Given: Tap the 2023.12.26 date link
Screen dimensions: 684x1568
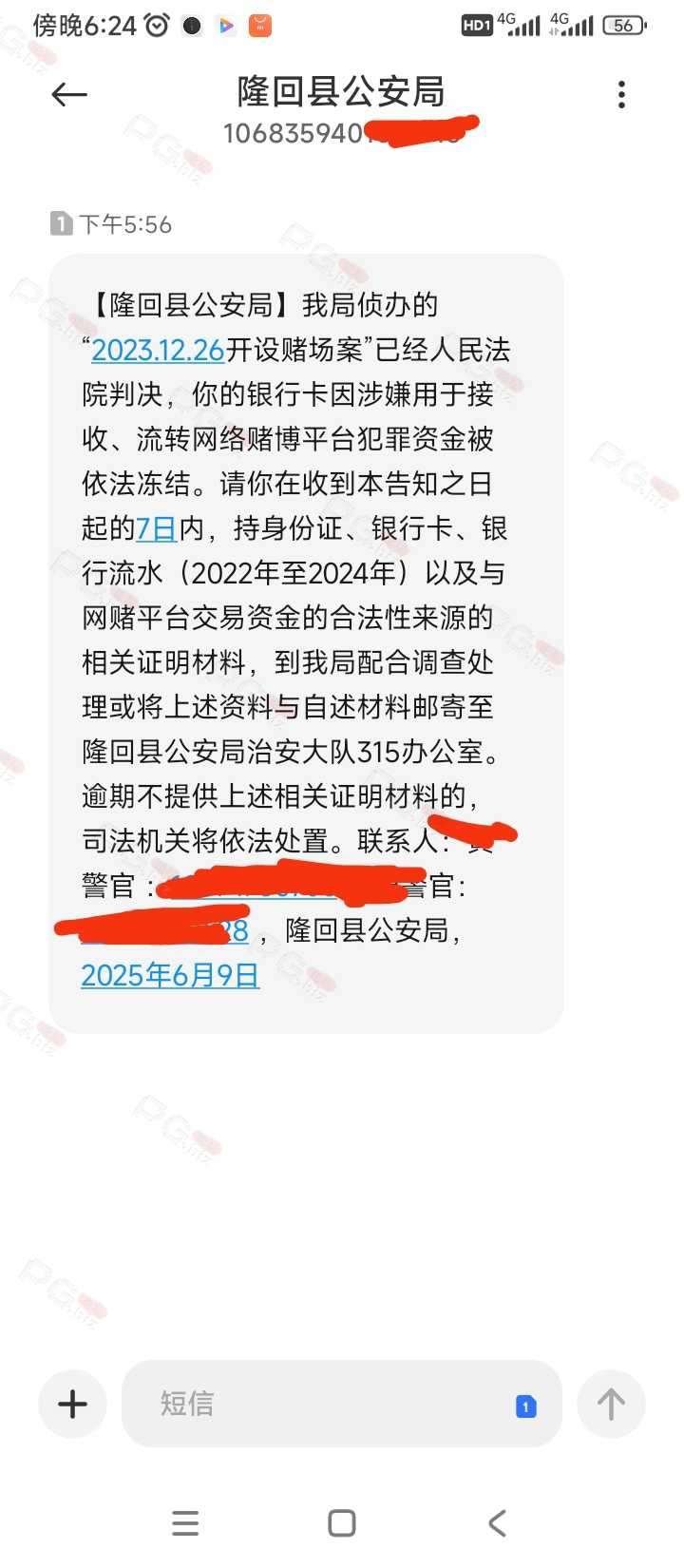Looking at the screenshot, I should pyautogui.click(x=158, y=350).
